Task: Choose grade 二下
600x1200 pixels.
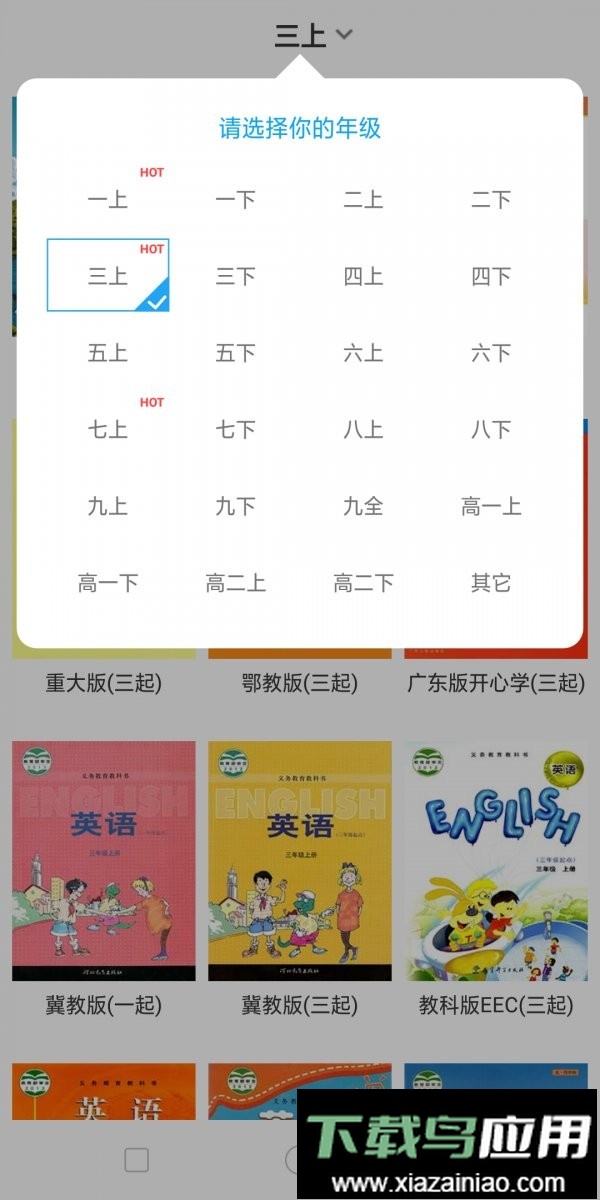Action: point(491,199)
